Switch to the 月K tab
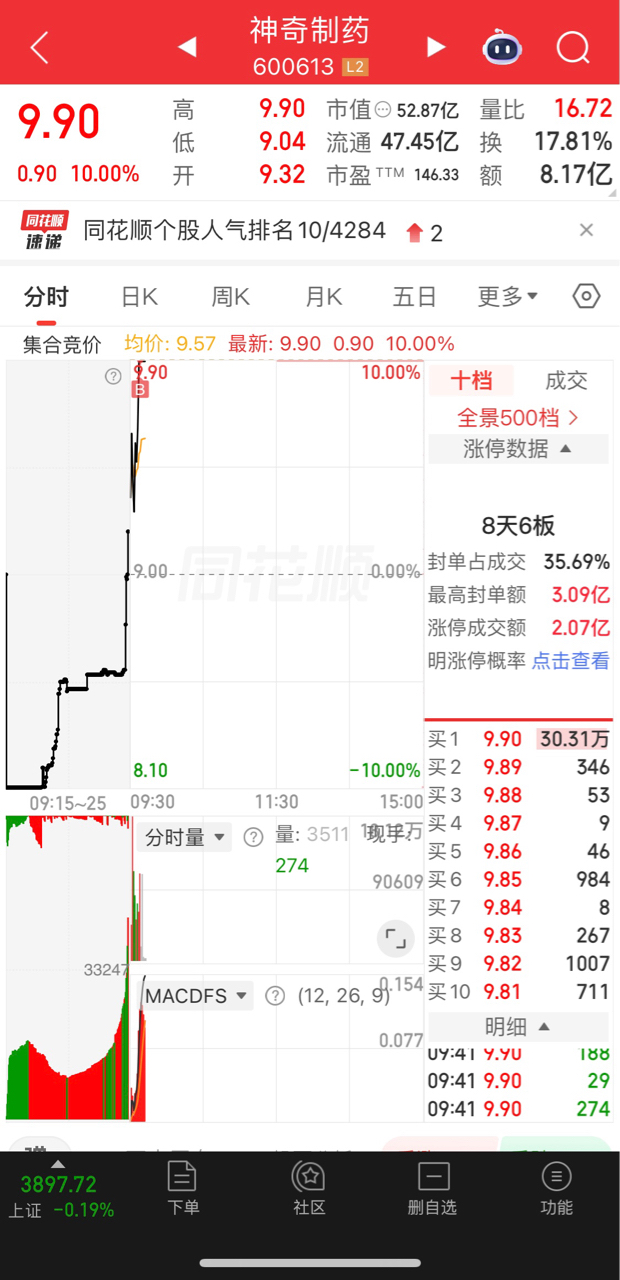The image size is (620, 1280). pos(323,297)
